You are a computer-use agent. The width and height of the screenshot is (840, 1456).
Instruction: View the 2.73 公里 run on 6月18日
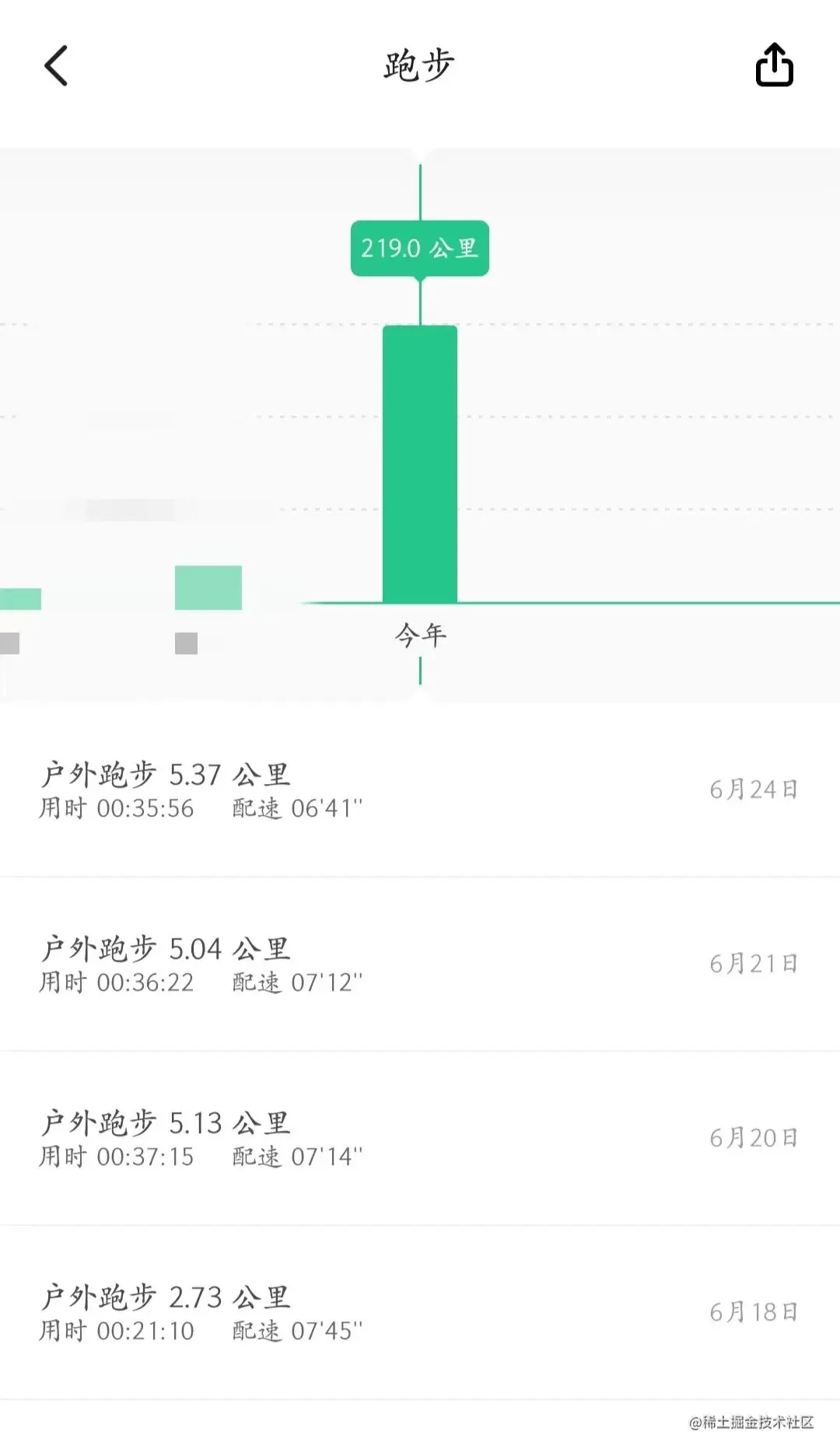[x=420, y=1313]
